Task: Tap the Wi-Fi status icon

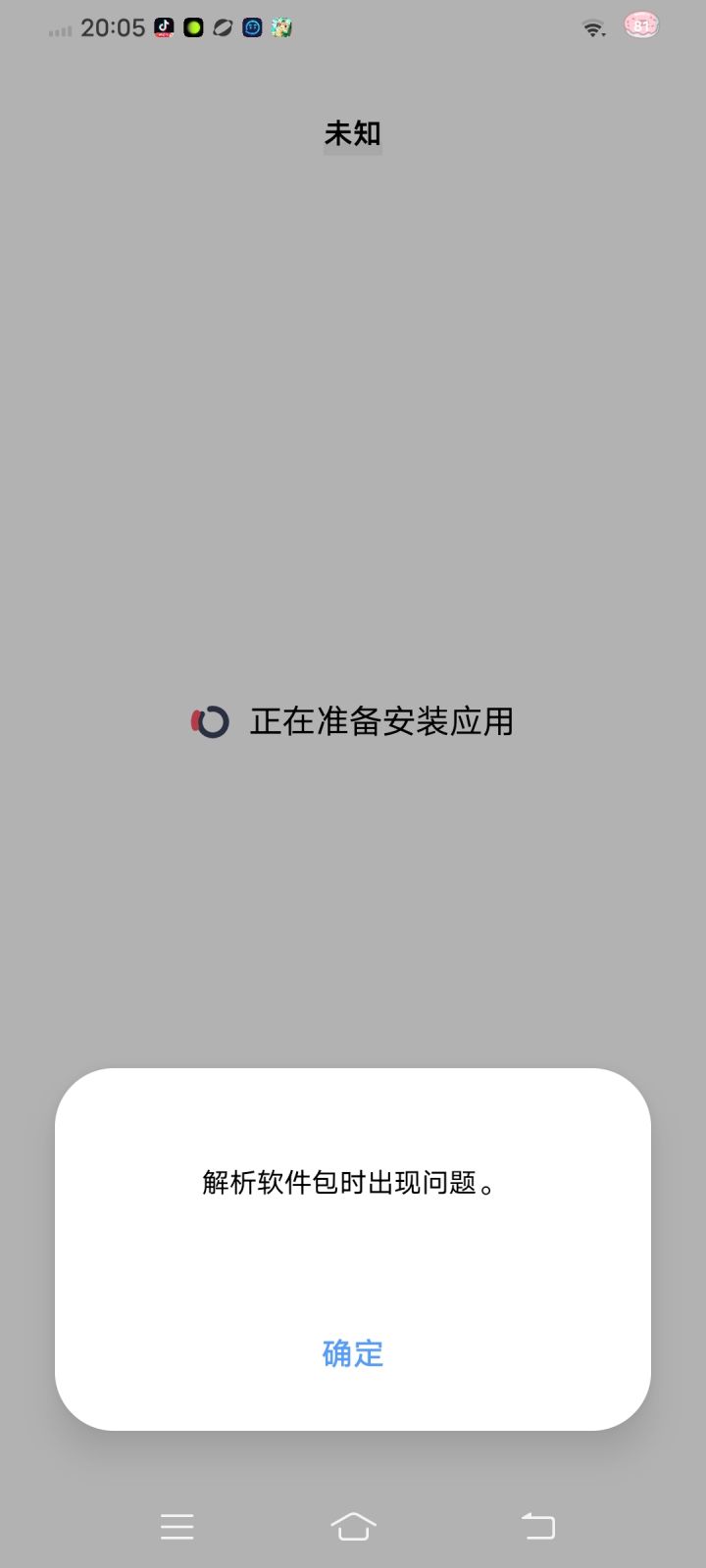Action: click(x=592, y=27)
